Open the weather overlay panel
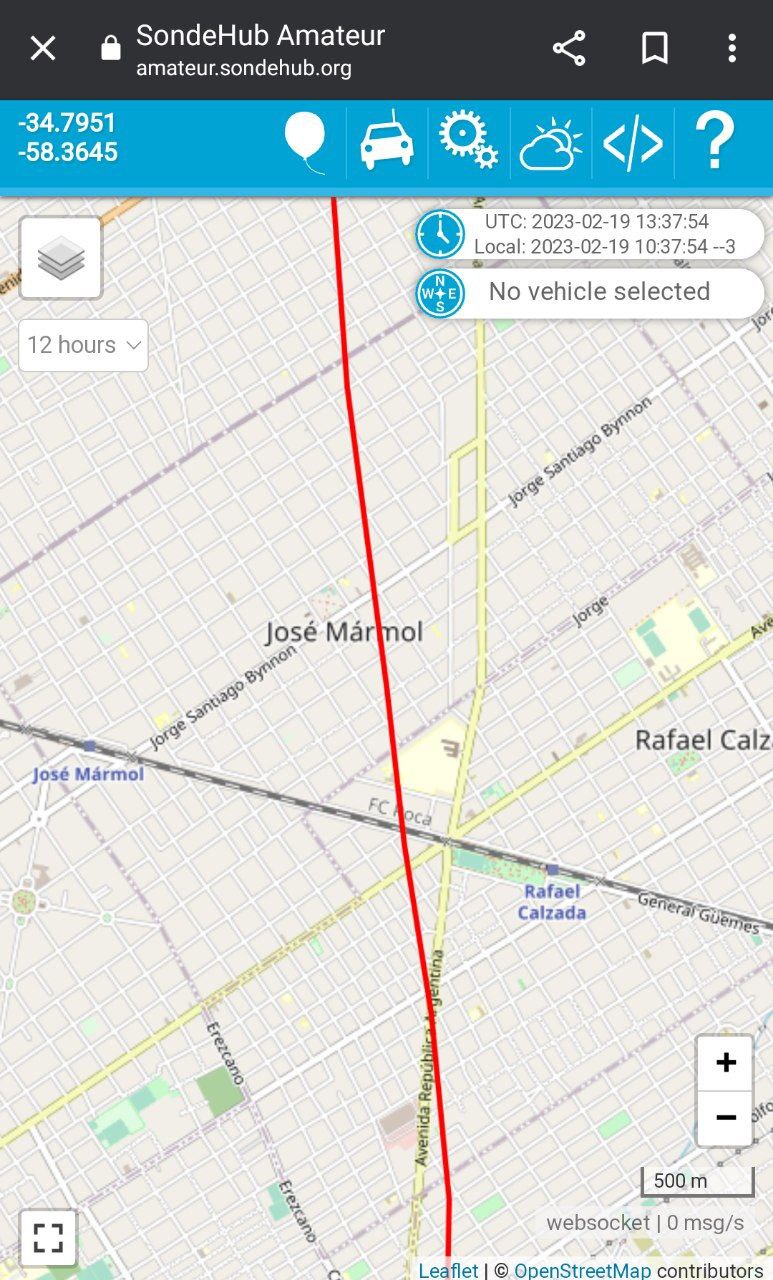773x1280 pixels. [x=550, y=144]
